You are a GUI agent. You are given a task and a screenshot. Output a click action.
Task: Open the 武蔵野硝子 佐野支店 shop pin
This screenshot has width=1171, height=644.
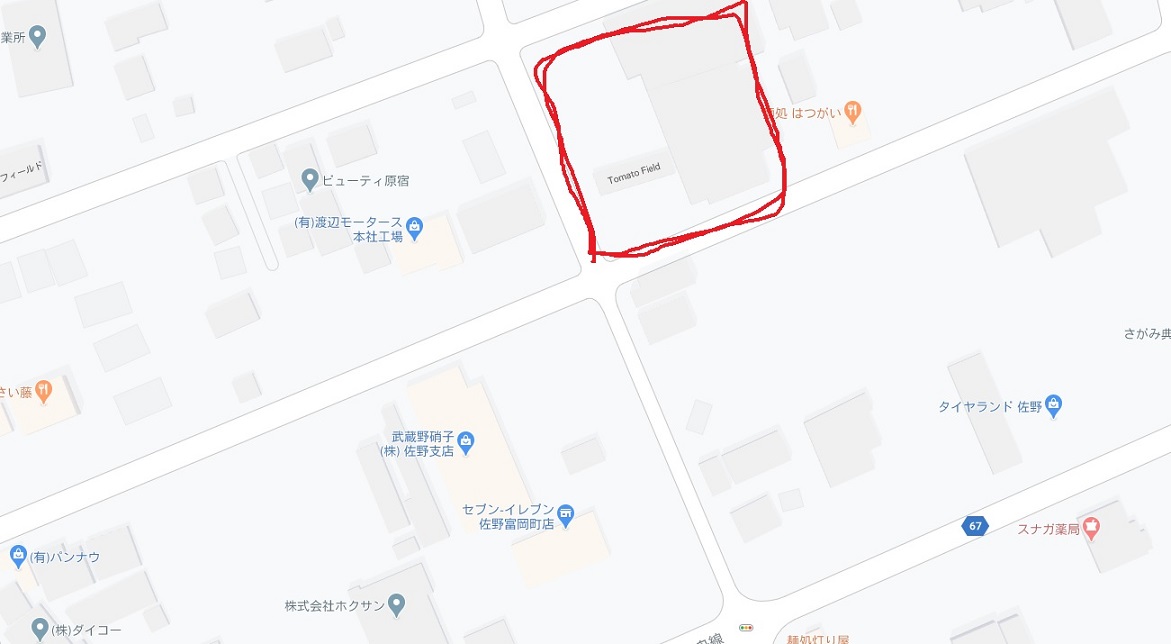pos(466,441)
